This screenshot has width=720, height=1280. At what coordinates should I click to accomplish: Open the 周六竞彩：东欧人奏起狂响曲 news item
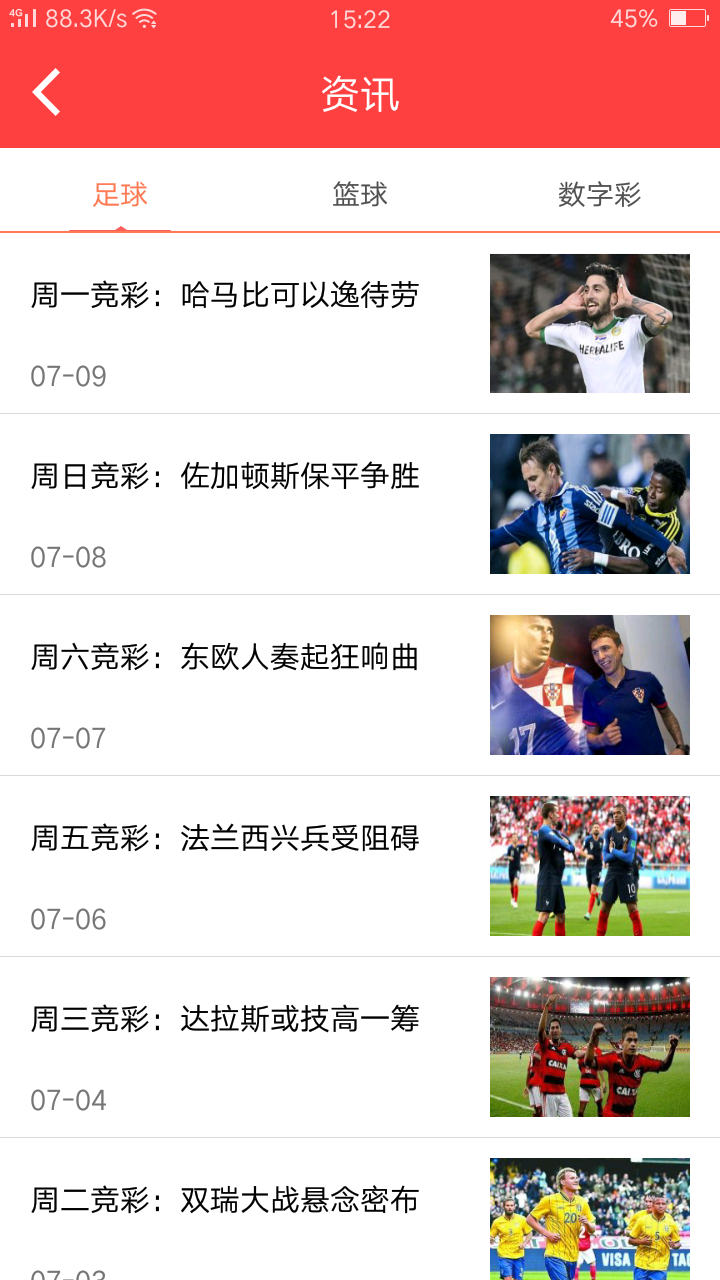(x=225, y=658)
